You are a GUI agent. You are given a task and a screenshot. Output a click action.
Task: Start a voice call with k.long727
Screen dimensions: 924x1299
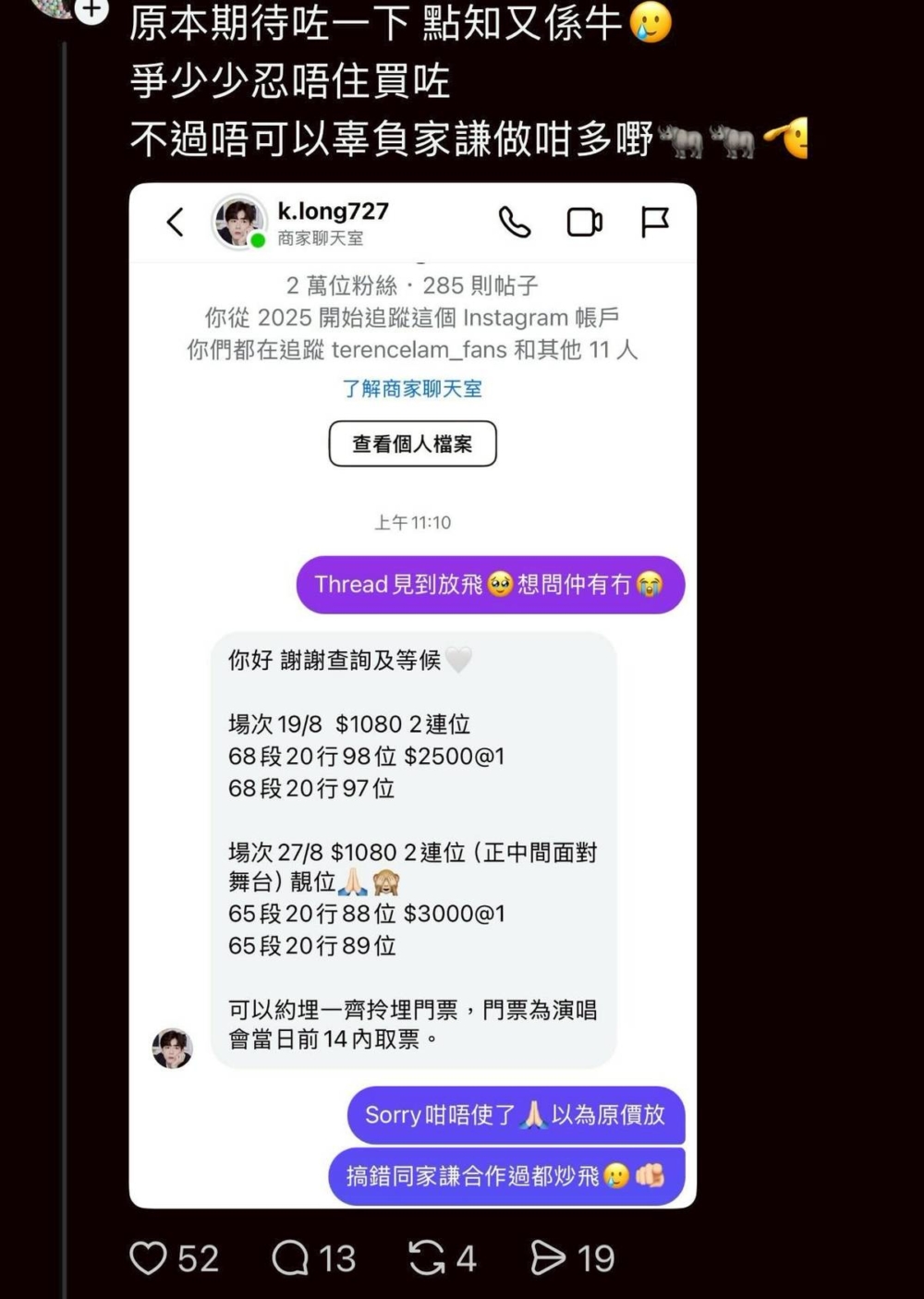[515, 222]
